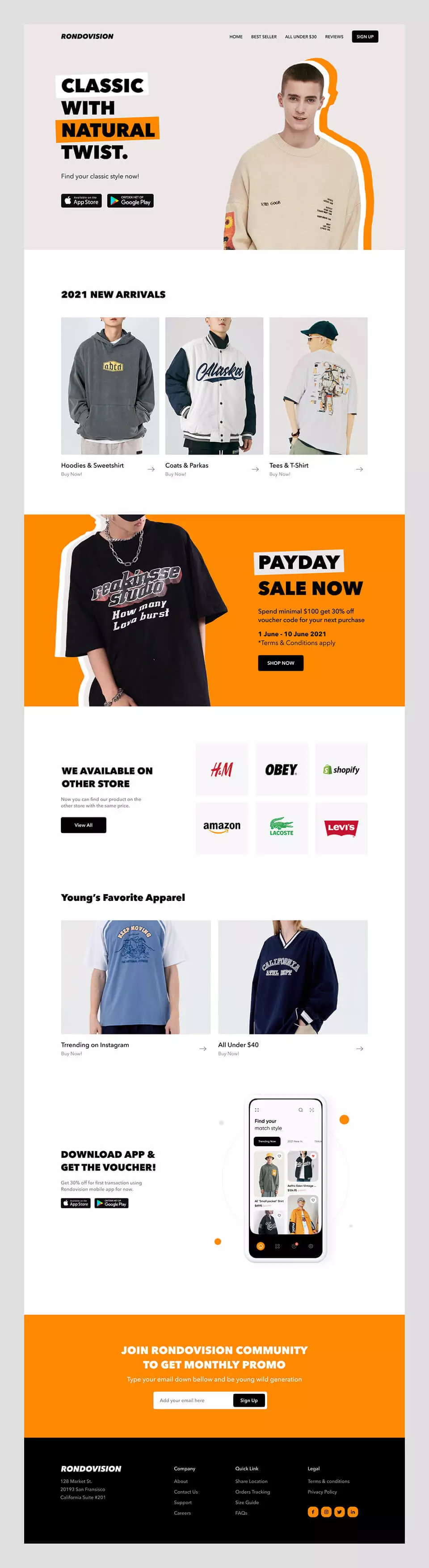The image size is (429, 1568).
Task: Submit the newsletter Sign Up button
Action: (x=249, y=1400)
